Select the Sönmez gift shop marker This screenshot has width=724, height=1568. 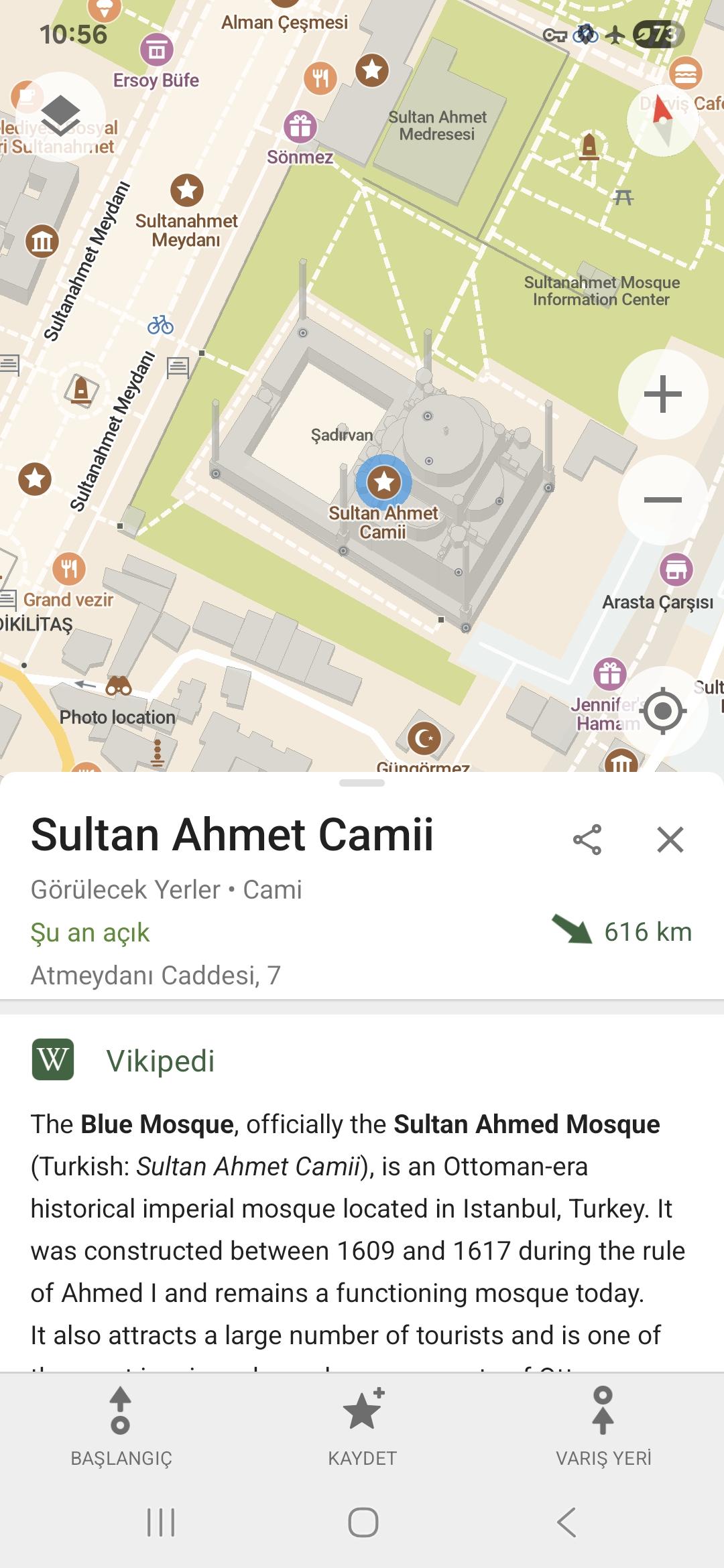[300, 127]
